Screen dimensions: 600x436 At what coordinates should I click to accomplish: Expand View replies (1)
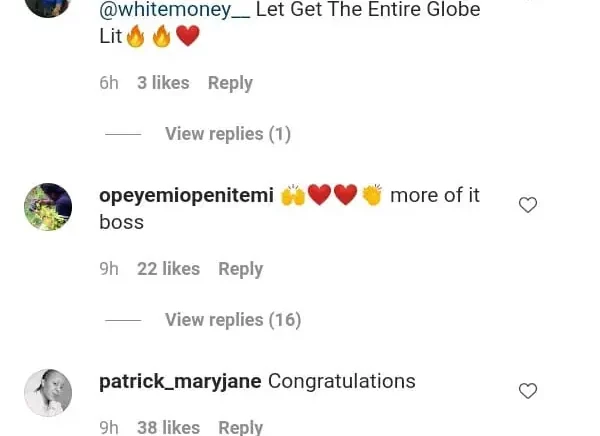[x=227, y=134]
